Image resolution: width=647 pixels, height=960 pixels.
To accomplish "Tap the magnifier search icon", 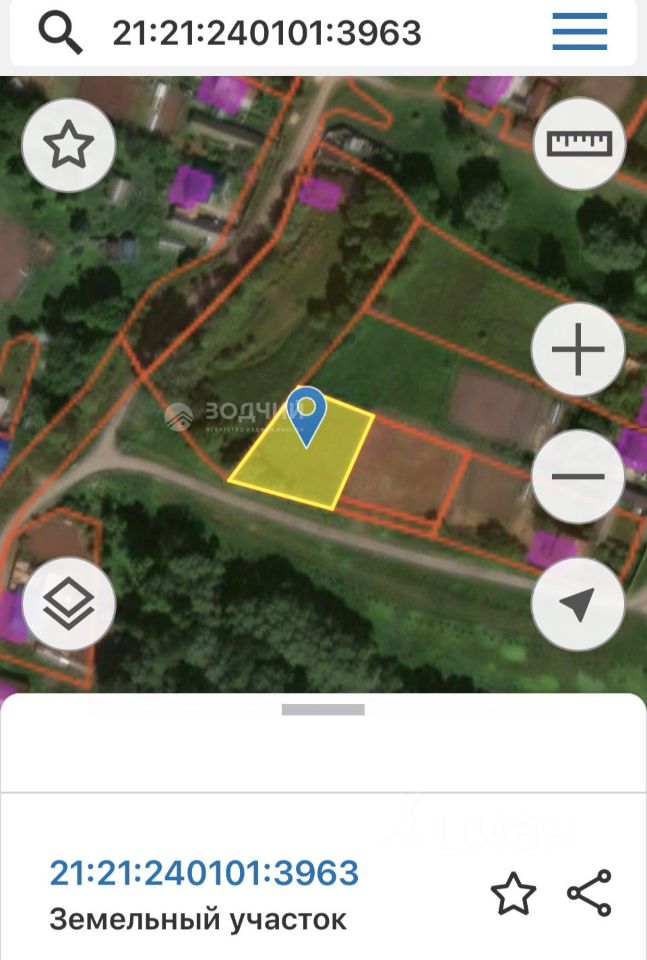I will point(60,33).
